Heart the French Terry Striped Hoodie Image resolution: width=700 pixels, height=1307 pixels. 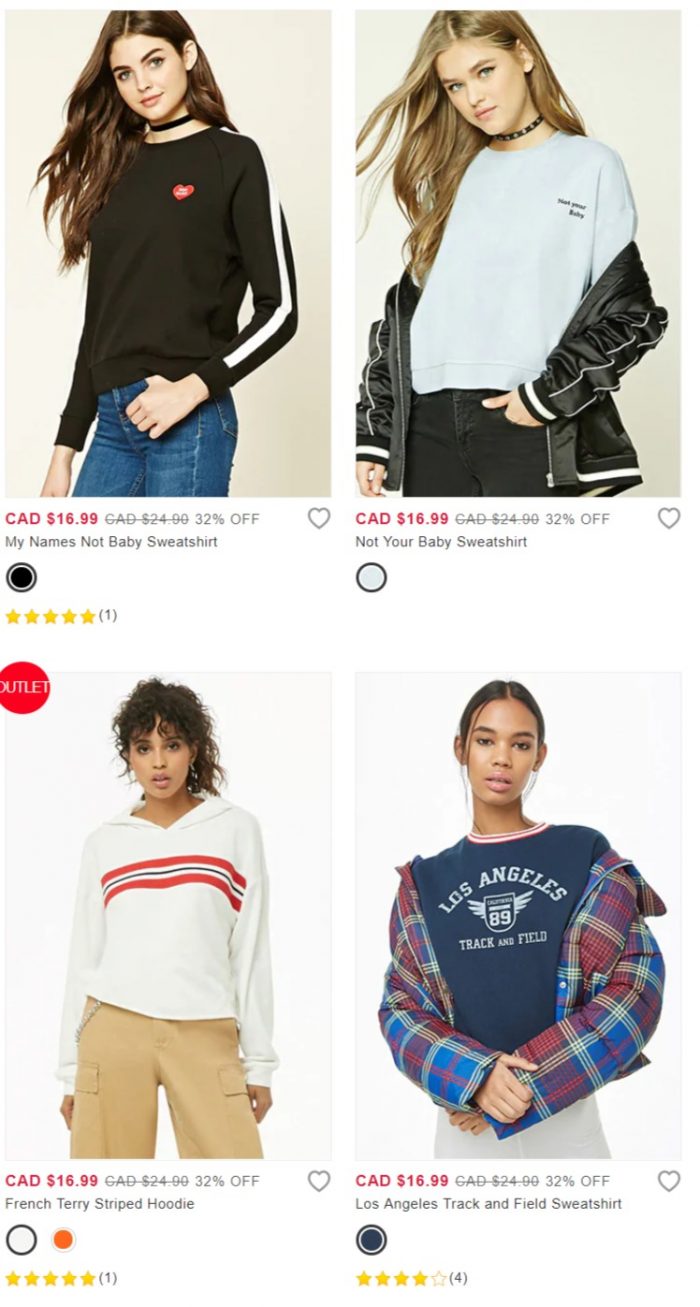pos(319,1181)
